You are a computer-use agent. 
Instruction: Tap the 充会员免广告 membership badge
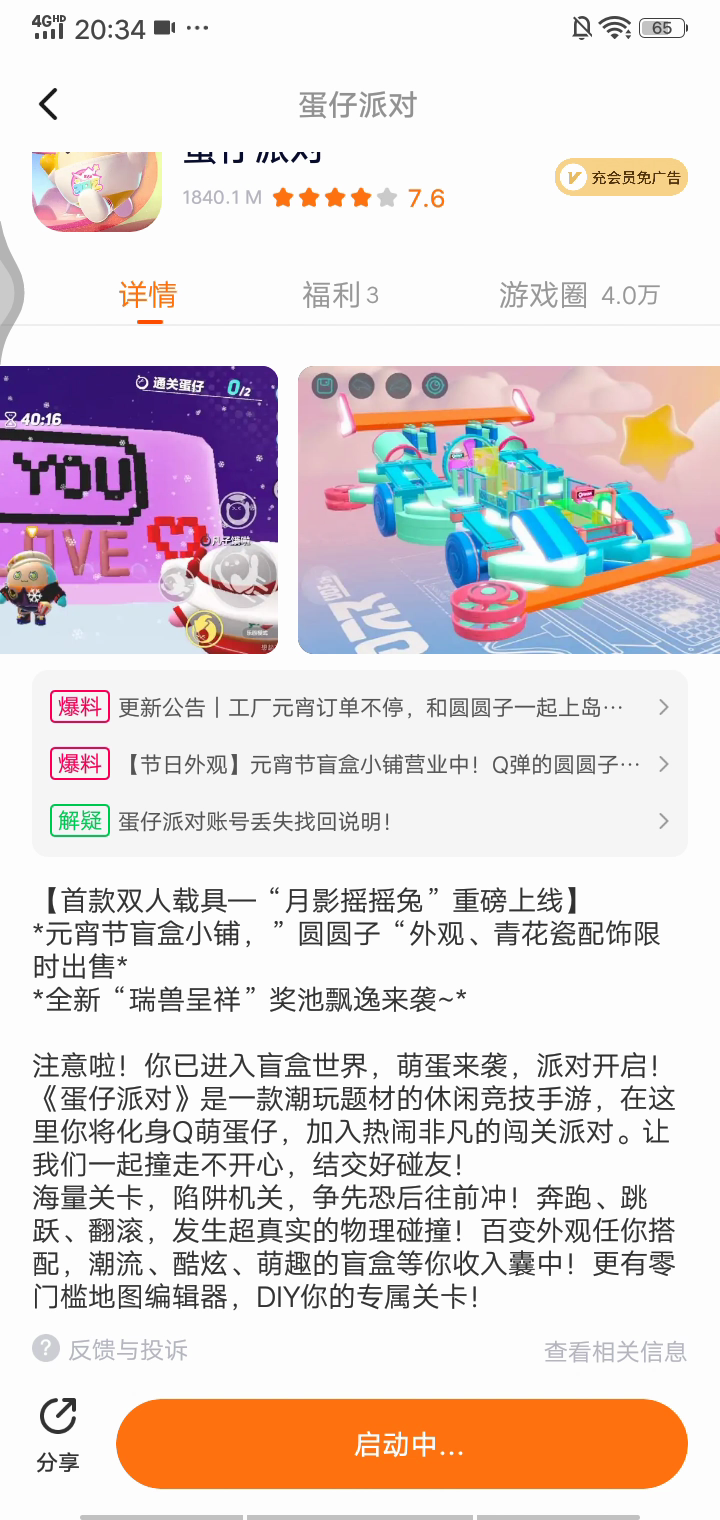pyautogui.click(x=621, y=178)
